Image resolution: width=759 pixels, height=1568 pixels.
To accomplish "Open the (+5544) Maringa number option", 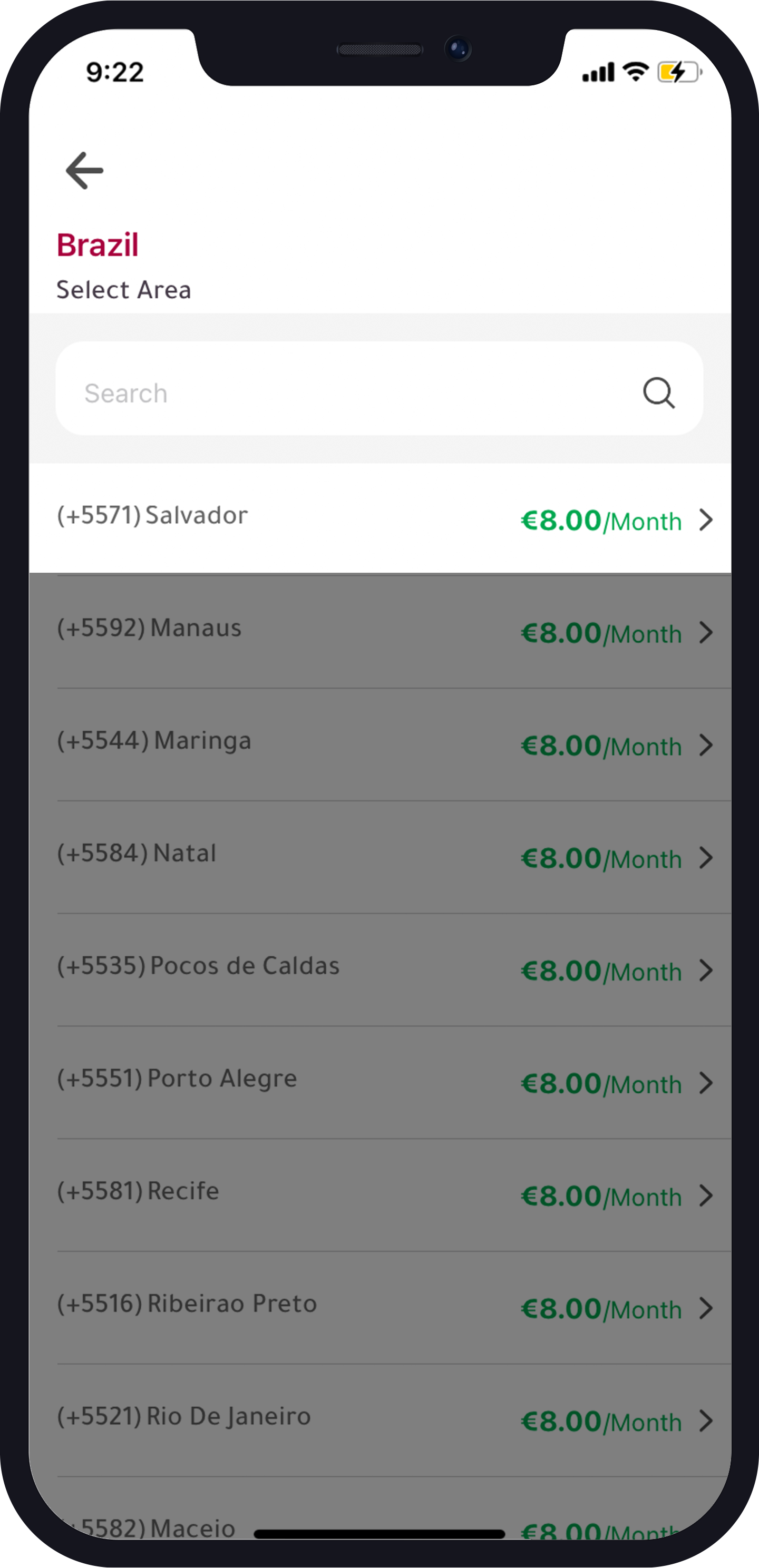I will pos(379,744).
